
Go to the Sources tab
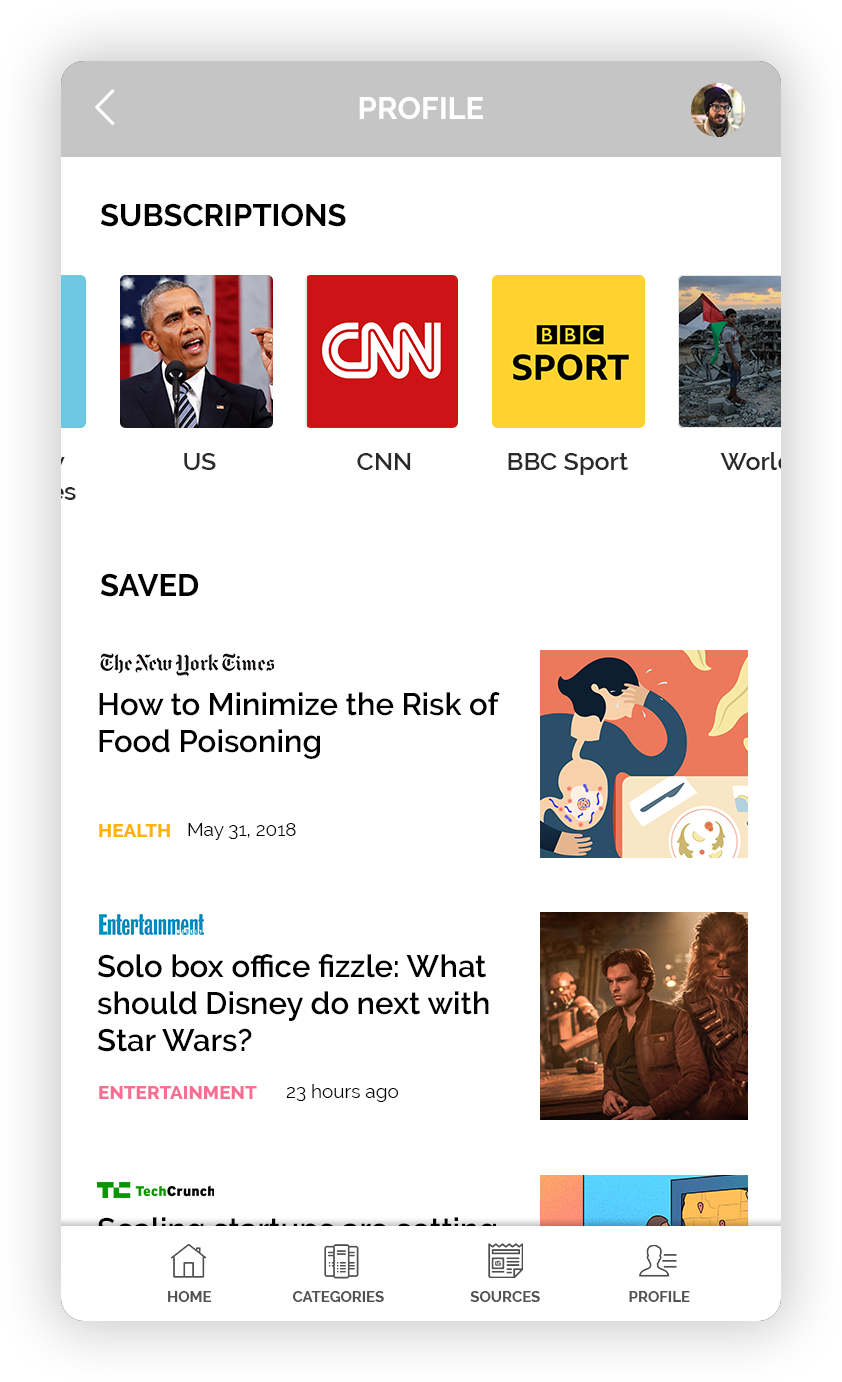click(x=505, y=1274)
